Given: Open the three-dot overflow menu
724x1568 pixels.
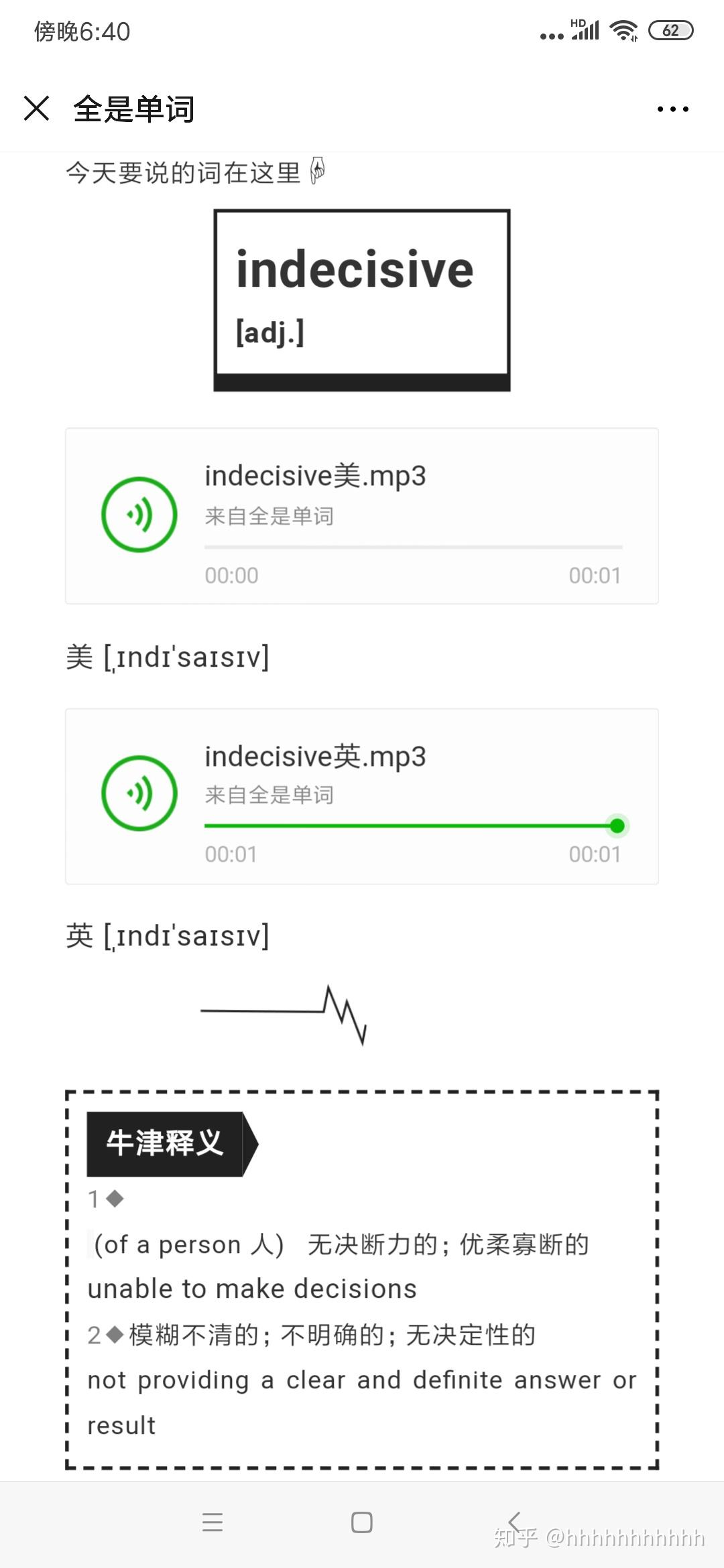Looking at the screenshot, I should [x=672, y=109].
